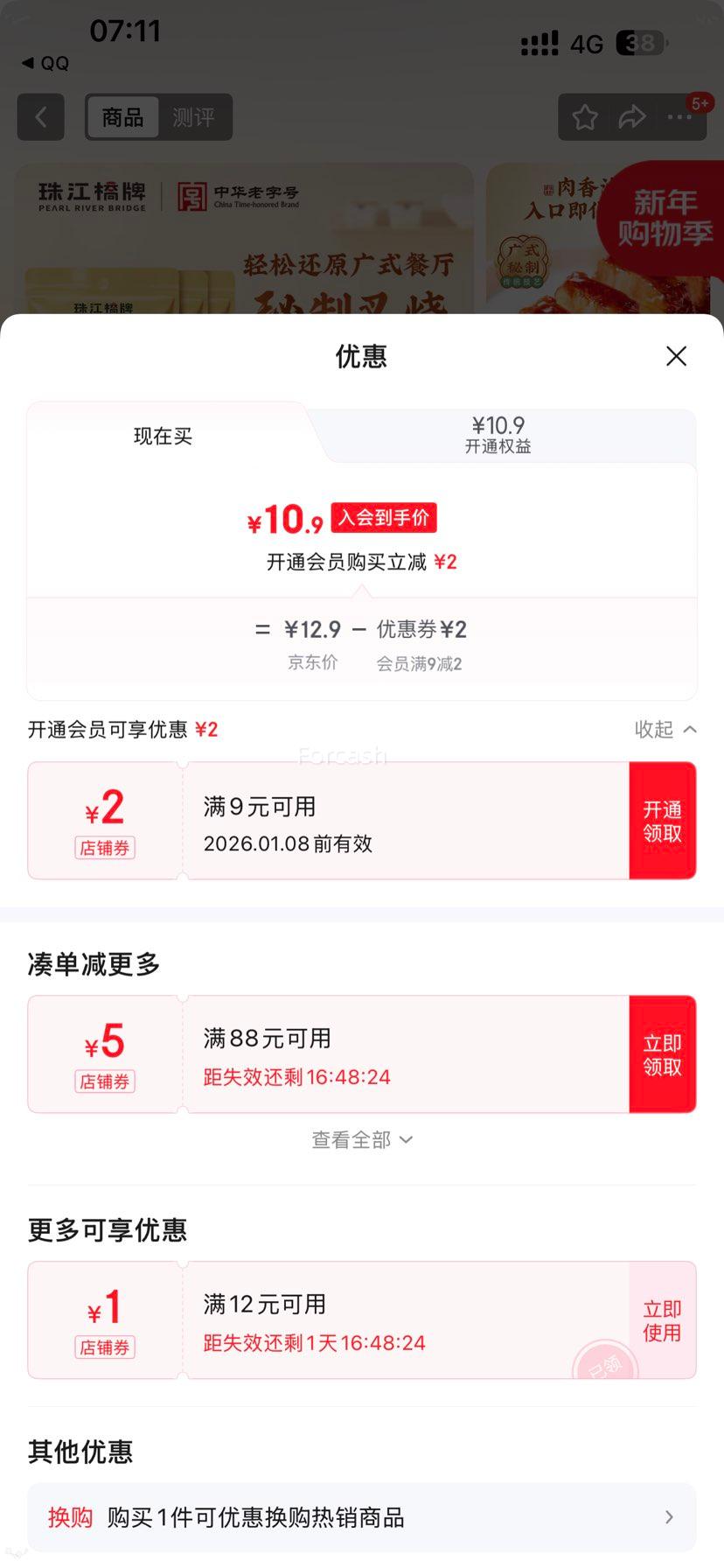The height and width of the screenshot is (1568, 724).
Task: Claim the ¥5 coupon with 立即领取
Action: 663,1054
